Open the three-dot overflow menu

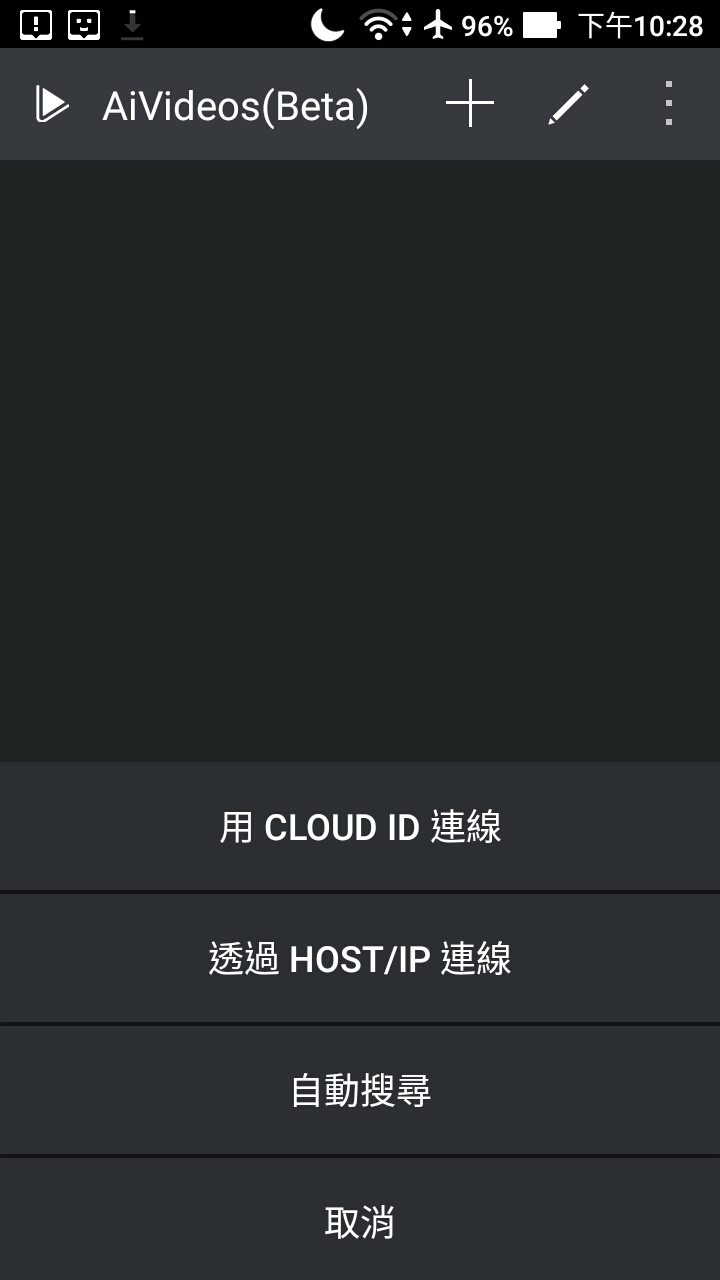click(668, 104)
